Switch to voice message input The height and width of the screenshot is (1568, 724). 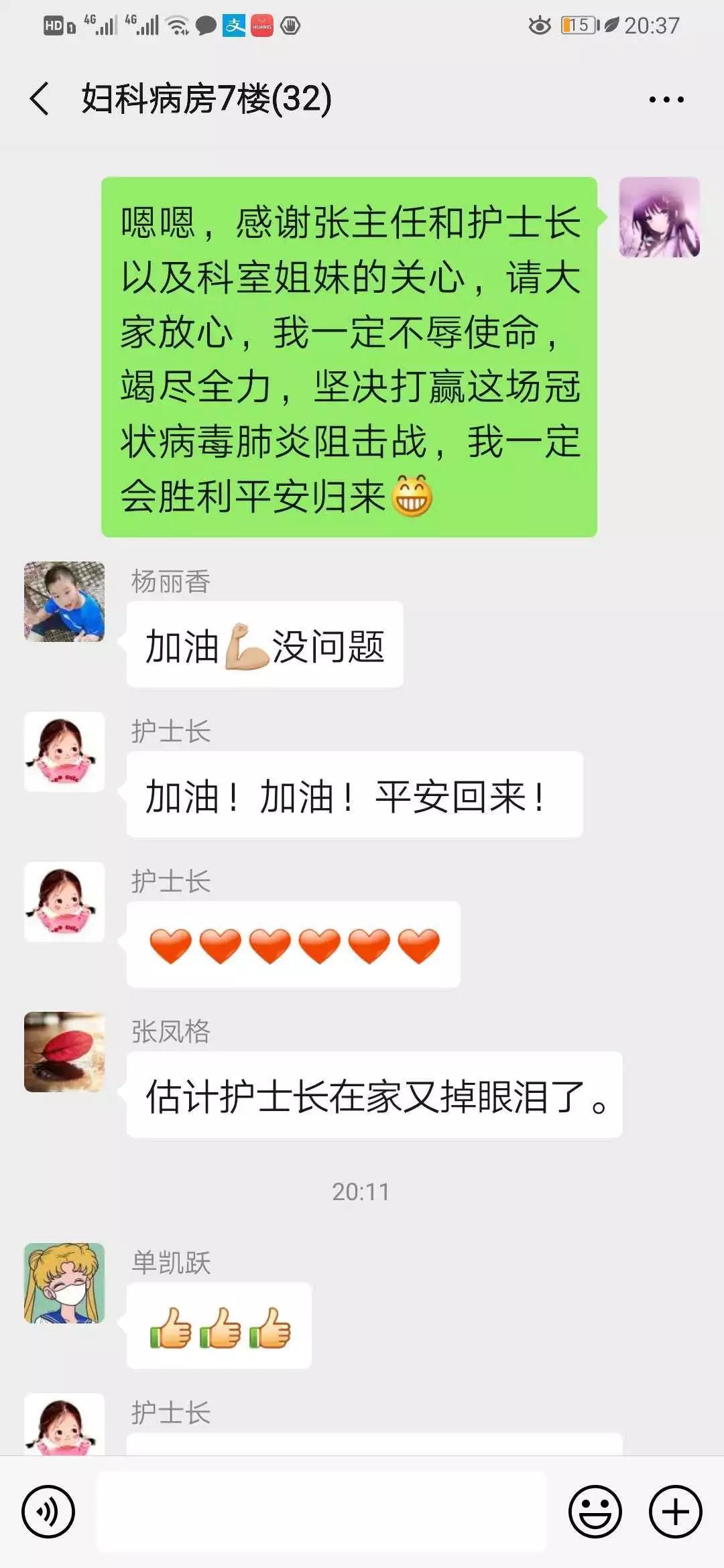(48, 1512)
